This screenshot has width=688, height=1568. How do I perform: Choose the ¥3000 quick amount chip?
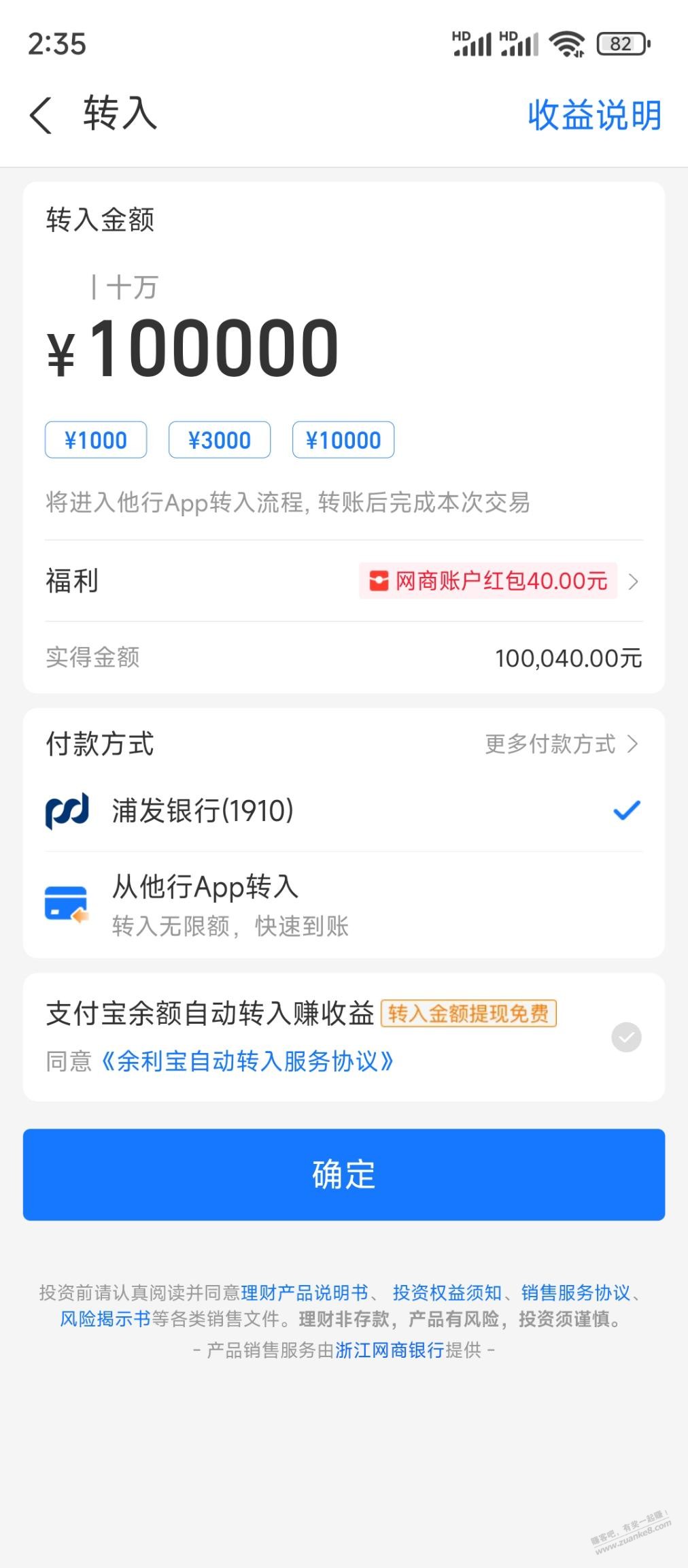pos(220,440)
